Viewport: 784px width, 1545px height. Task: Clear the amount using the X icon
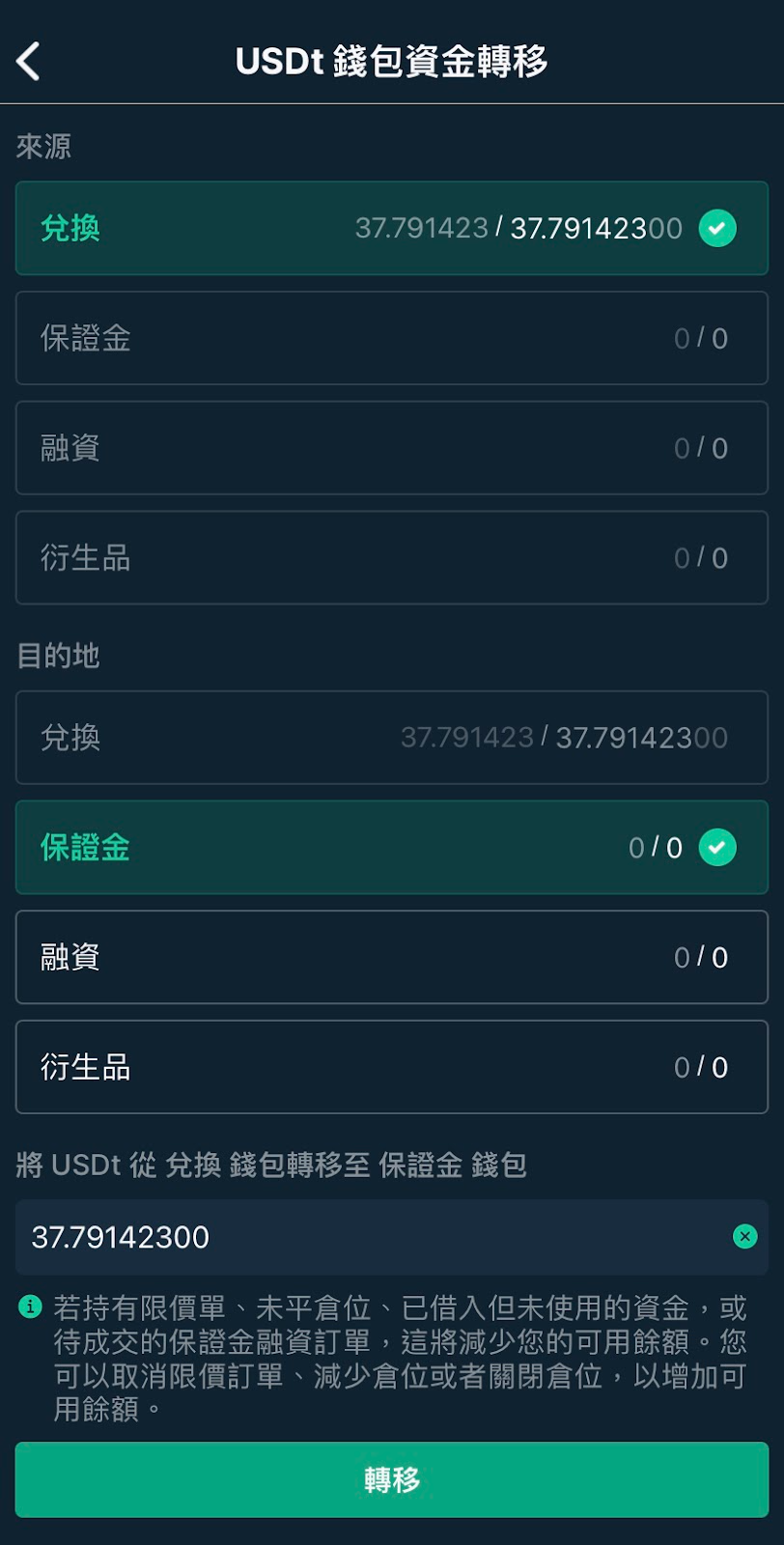pyautogui.click(x=744, y=1236)
